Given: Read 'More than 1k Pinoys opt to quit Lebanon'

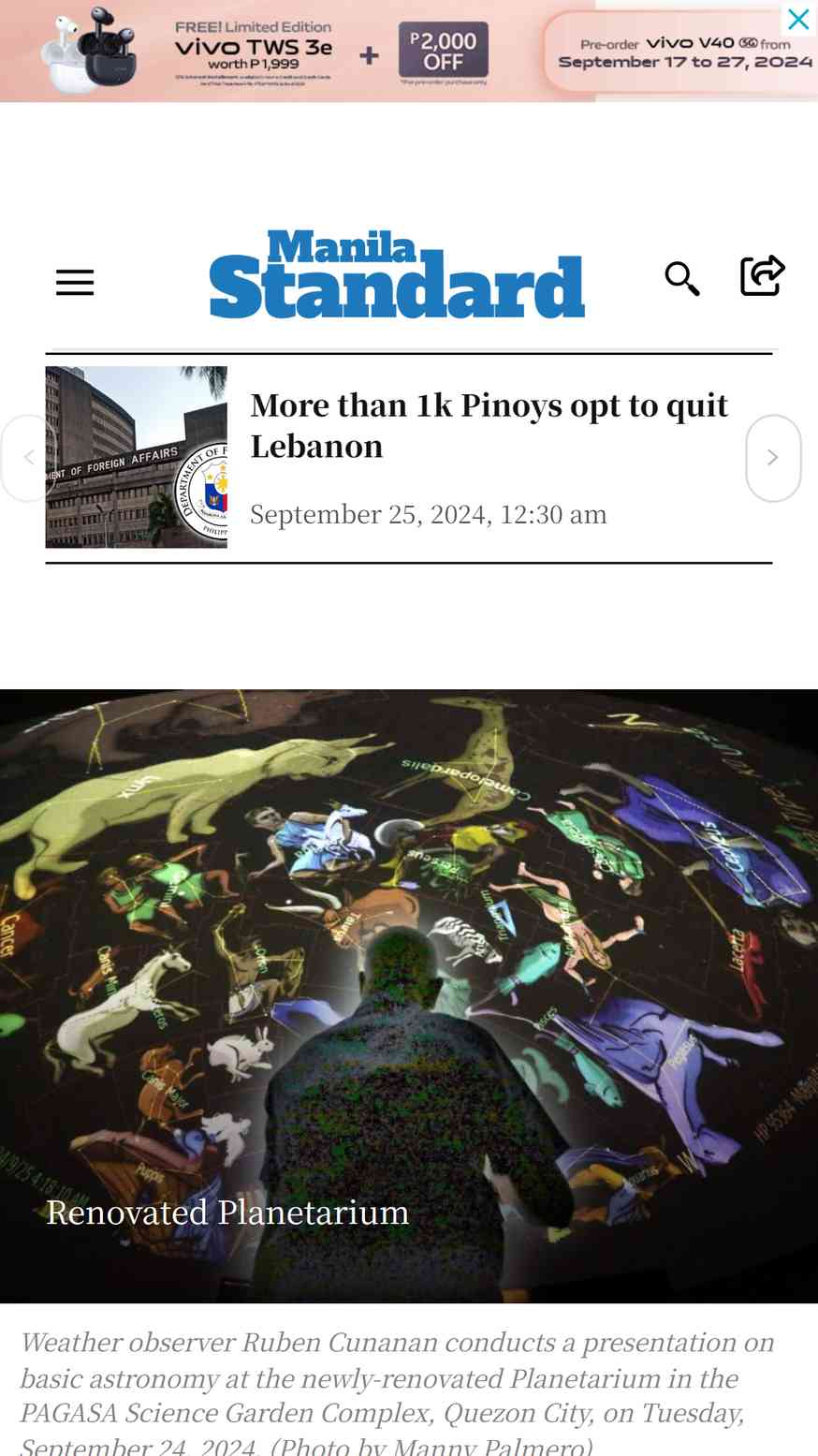Looking at the screenshot, I should pyautogui.click(x=489, y=425).
